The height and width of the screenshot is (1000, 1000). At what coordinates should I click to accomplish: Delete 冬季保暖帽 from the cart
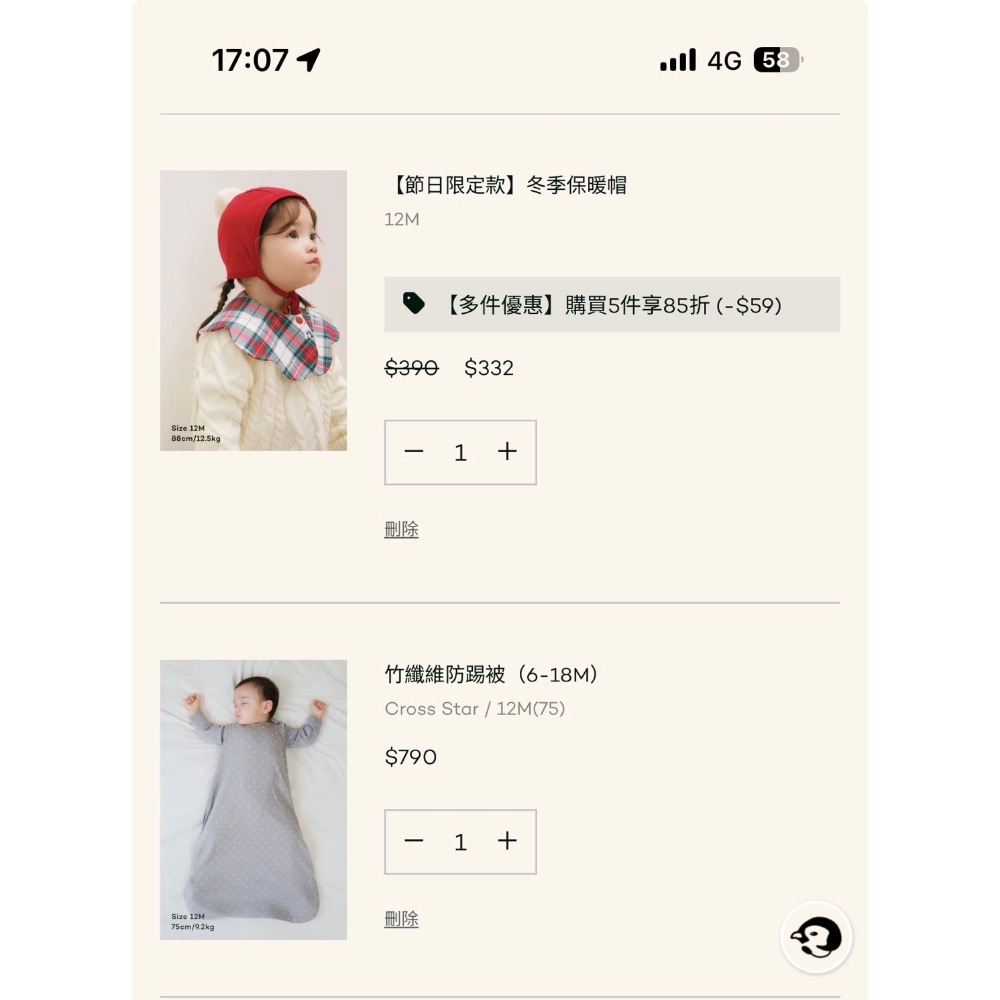tap(401, 530)
